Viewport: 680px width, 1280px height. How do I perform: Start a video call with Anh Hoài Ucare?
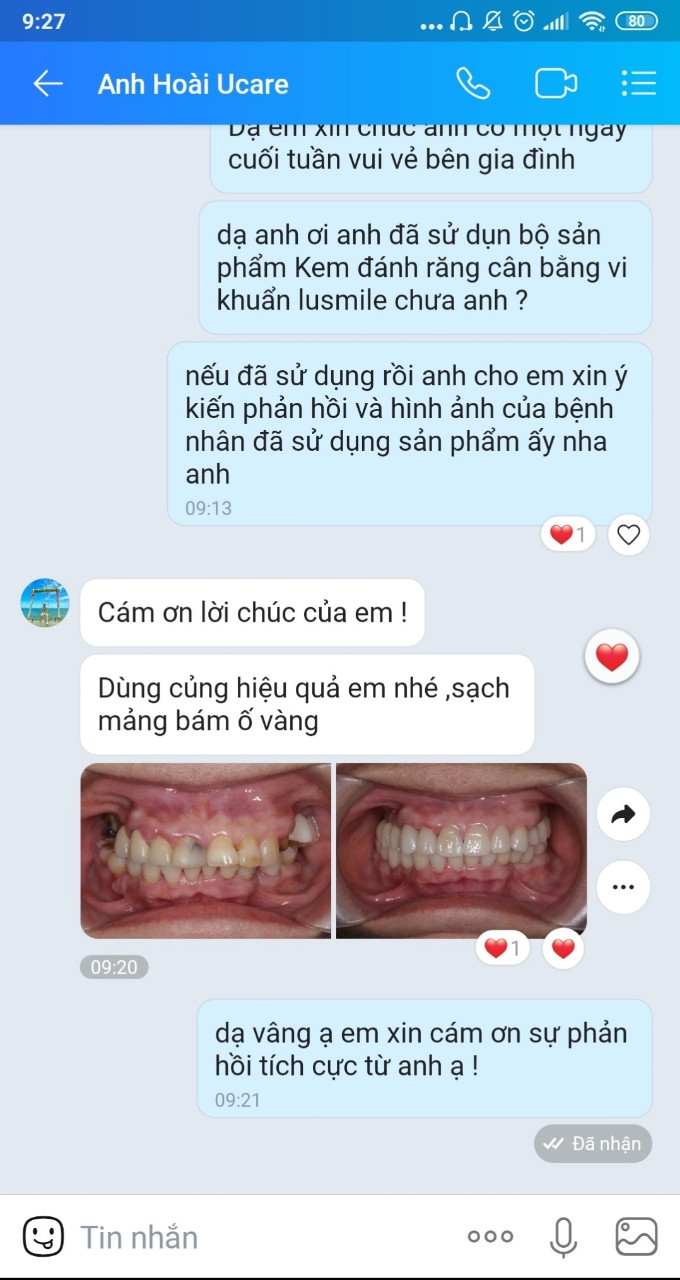pyautogui.click(x=556, y=84)
